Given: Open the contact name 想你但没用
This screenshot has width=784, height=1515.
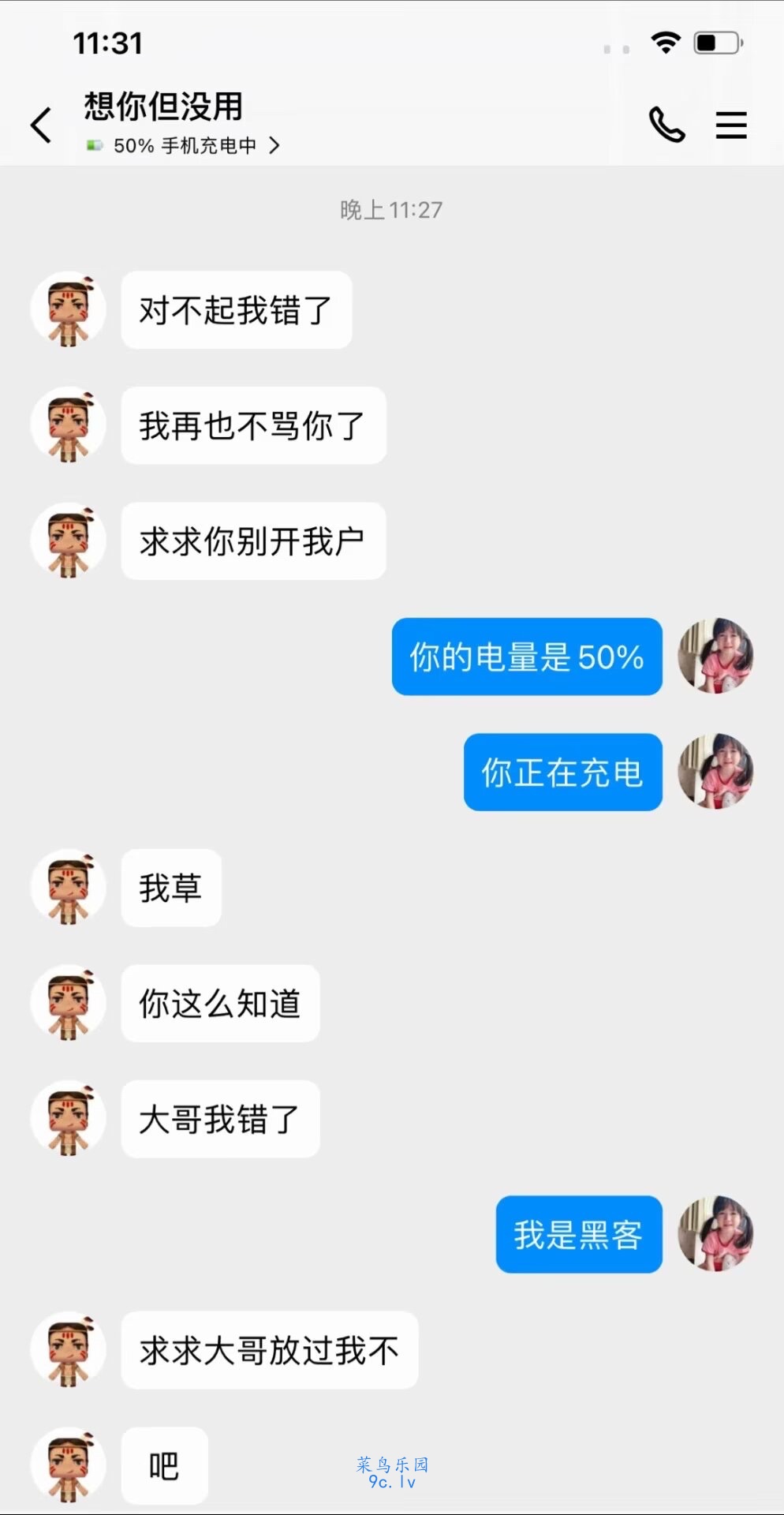Looking at the screenshot, I should [163, 107].
